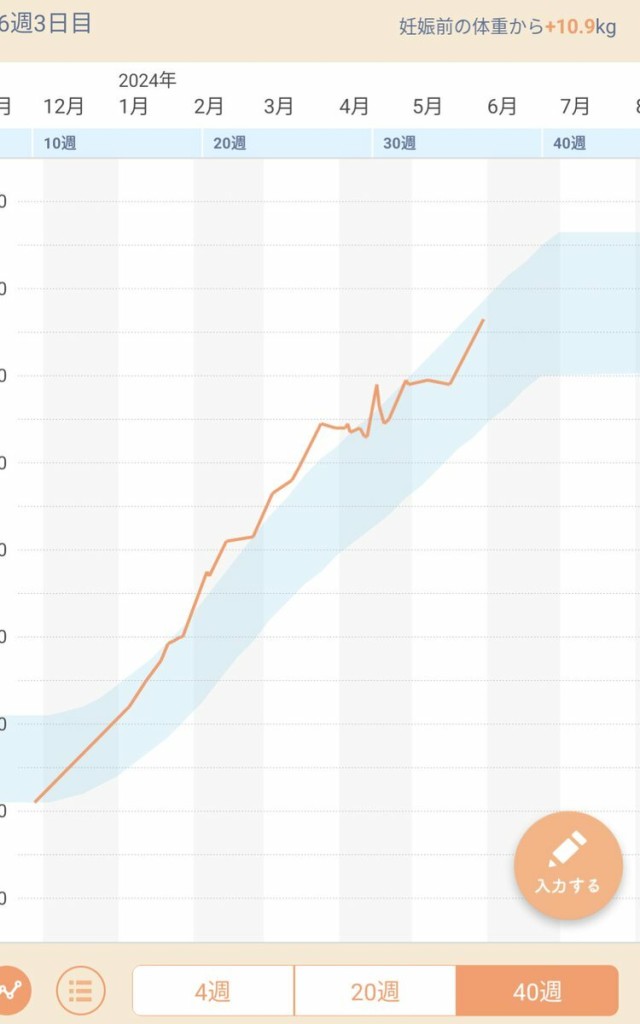The height and width of the screenshot is (1024, 640).
Task: Open the list view icon
Action: 81,991
